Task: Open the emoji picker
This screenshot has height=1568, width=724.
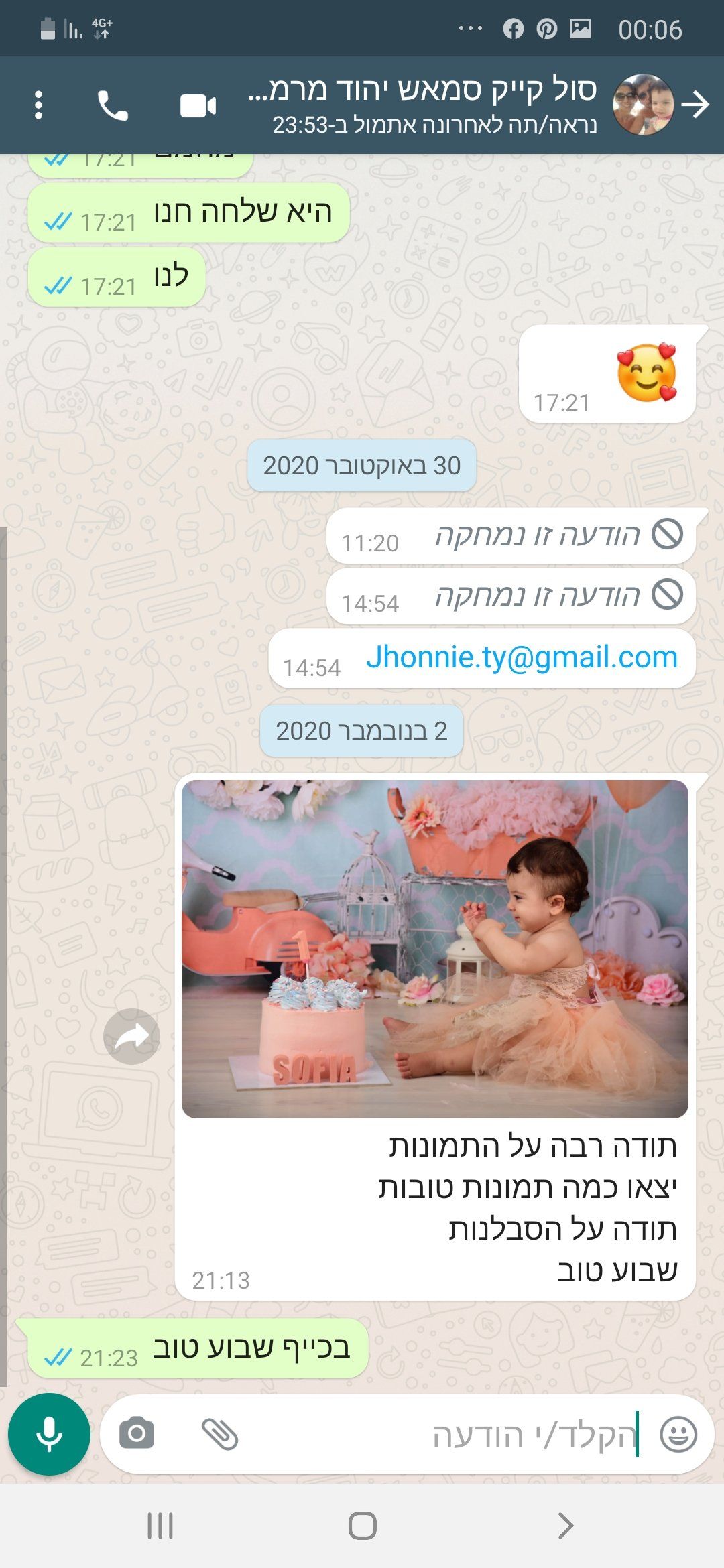Action: tap(678, 1435)
